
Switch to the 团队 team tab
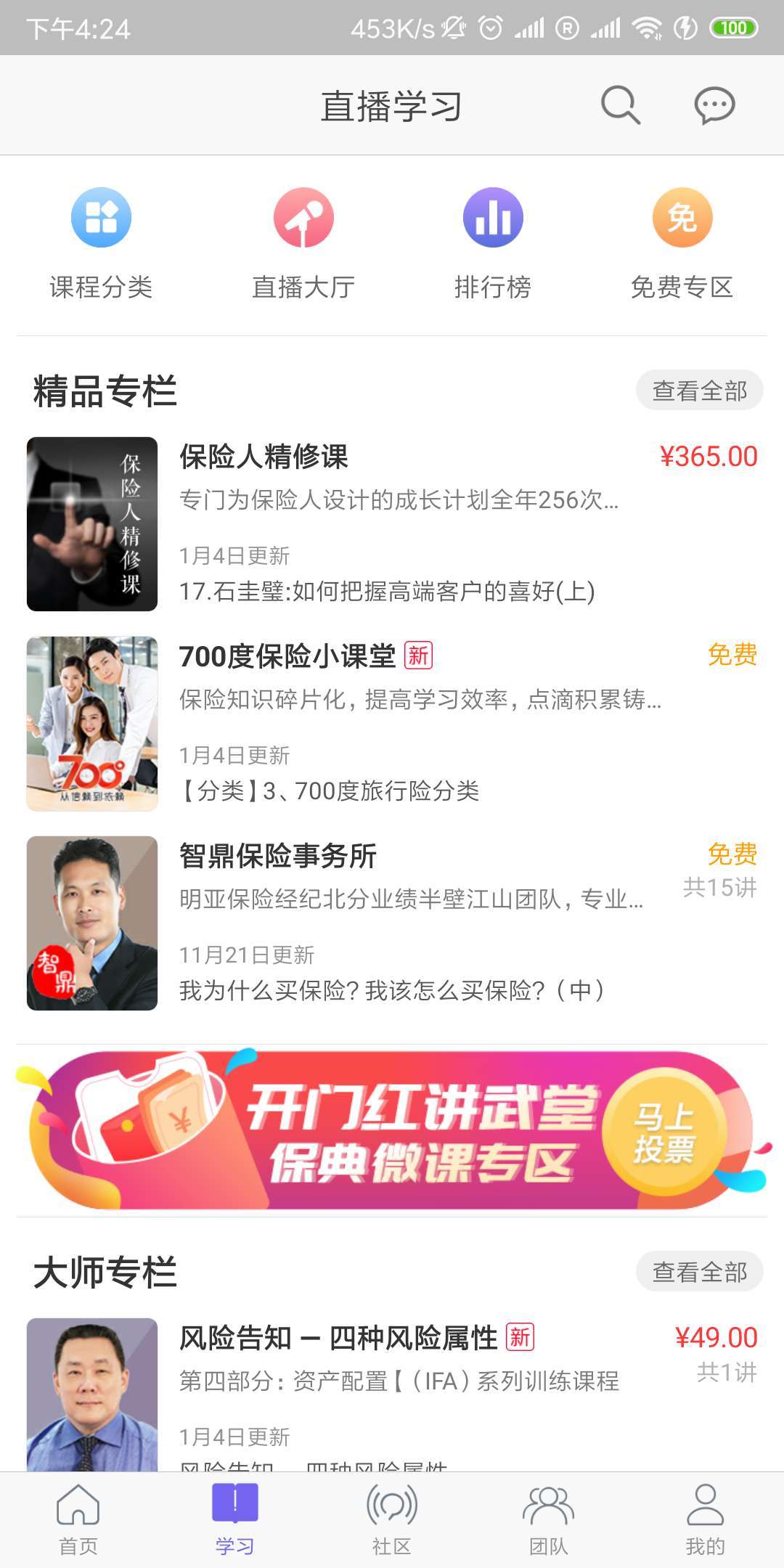[548, 1519]
